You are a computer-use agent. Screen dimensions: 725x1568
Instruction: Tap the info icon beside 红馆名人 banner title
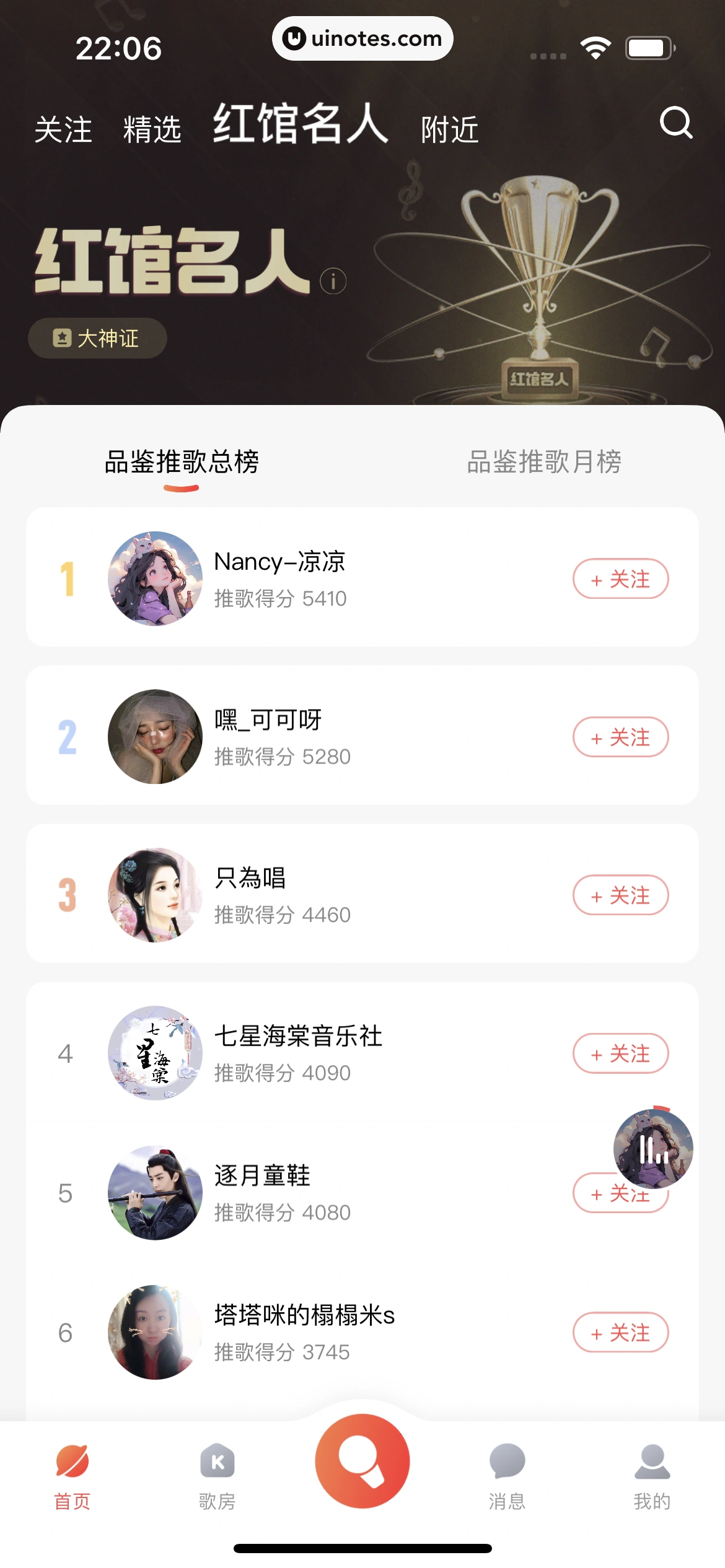point(332,282)
